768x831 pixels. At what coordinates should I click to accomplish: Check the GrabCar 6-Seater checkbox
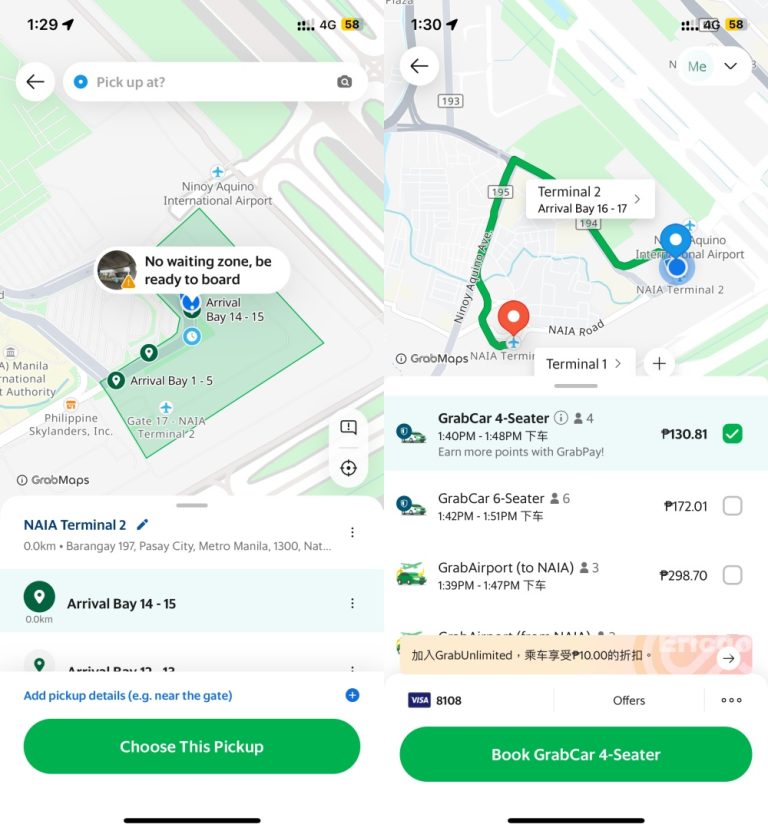tap(732, 506)
